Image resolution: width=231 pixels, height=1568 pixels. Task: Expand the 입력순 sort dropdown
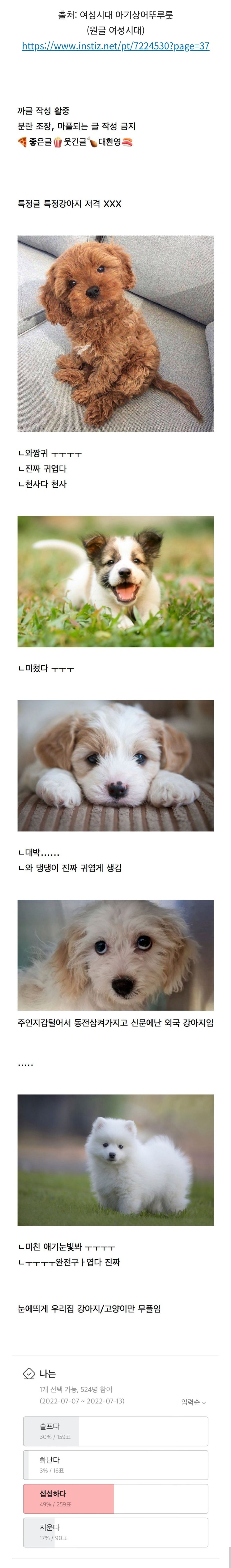click(193, 1402)
